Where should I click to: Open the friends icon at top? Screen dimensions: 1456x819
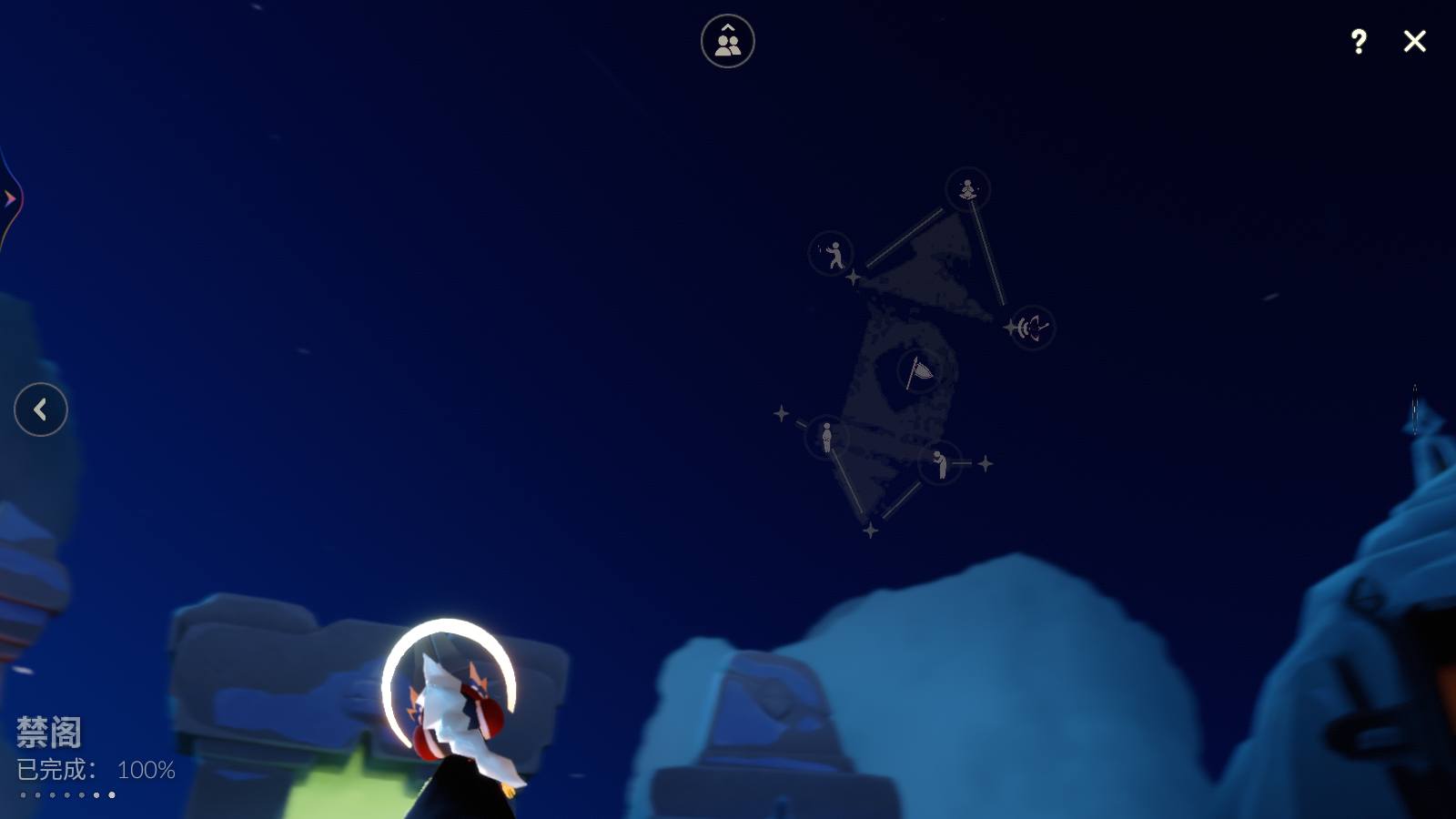727,41
